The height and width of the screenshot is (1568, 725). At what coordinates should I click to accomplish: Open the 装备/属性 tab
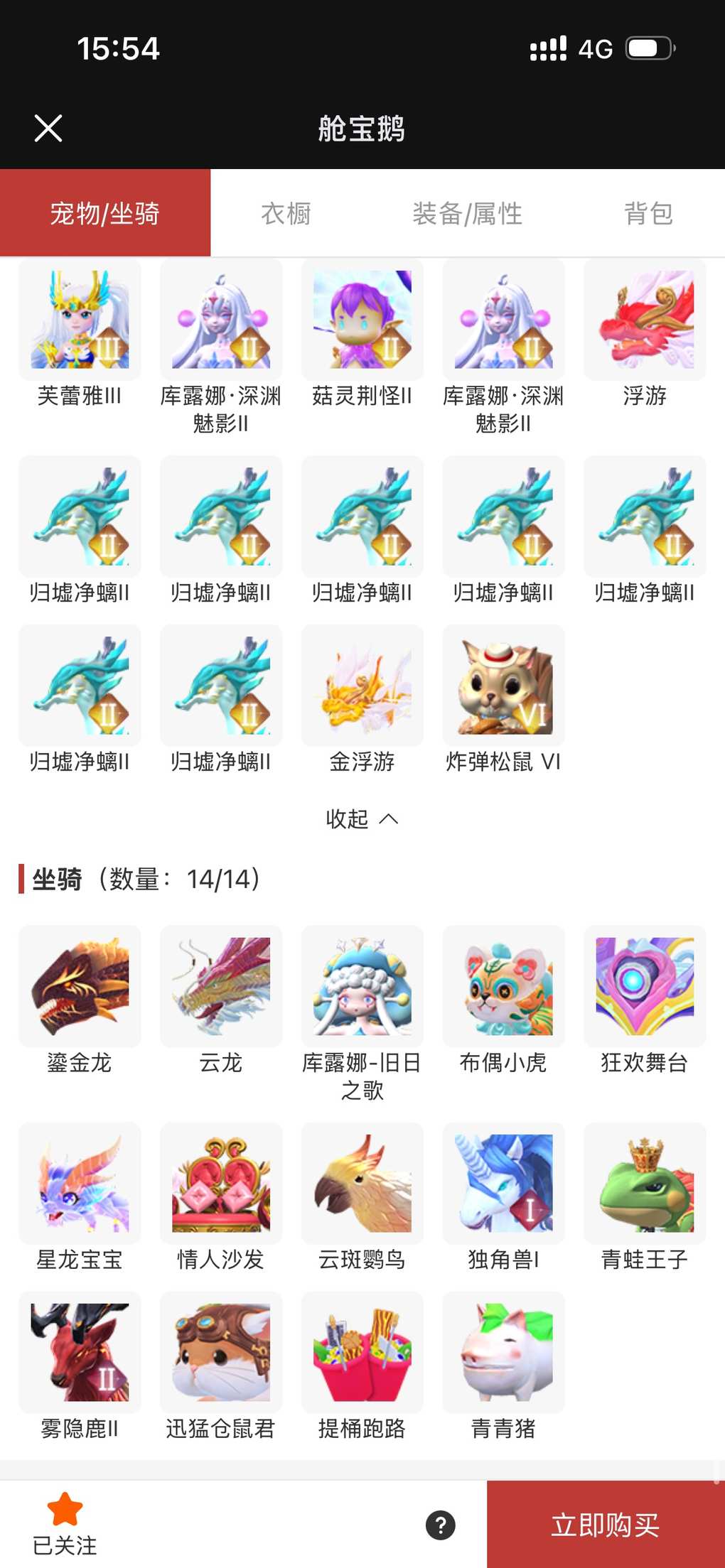point(467,213)
